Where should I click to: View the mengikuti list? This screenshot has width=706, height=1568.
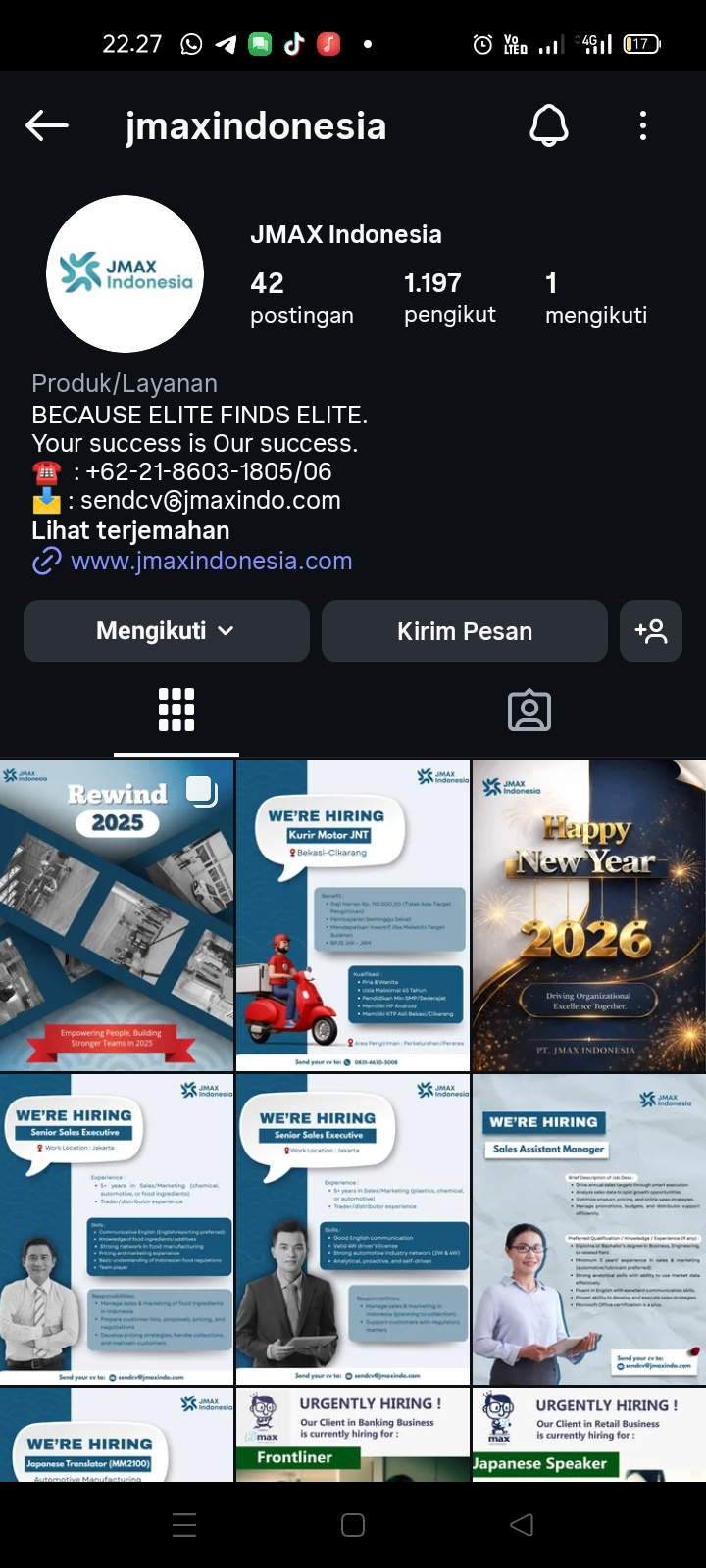(x=595, y=298)
